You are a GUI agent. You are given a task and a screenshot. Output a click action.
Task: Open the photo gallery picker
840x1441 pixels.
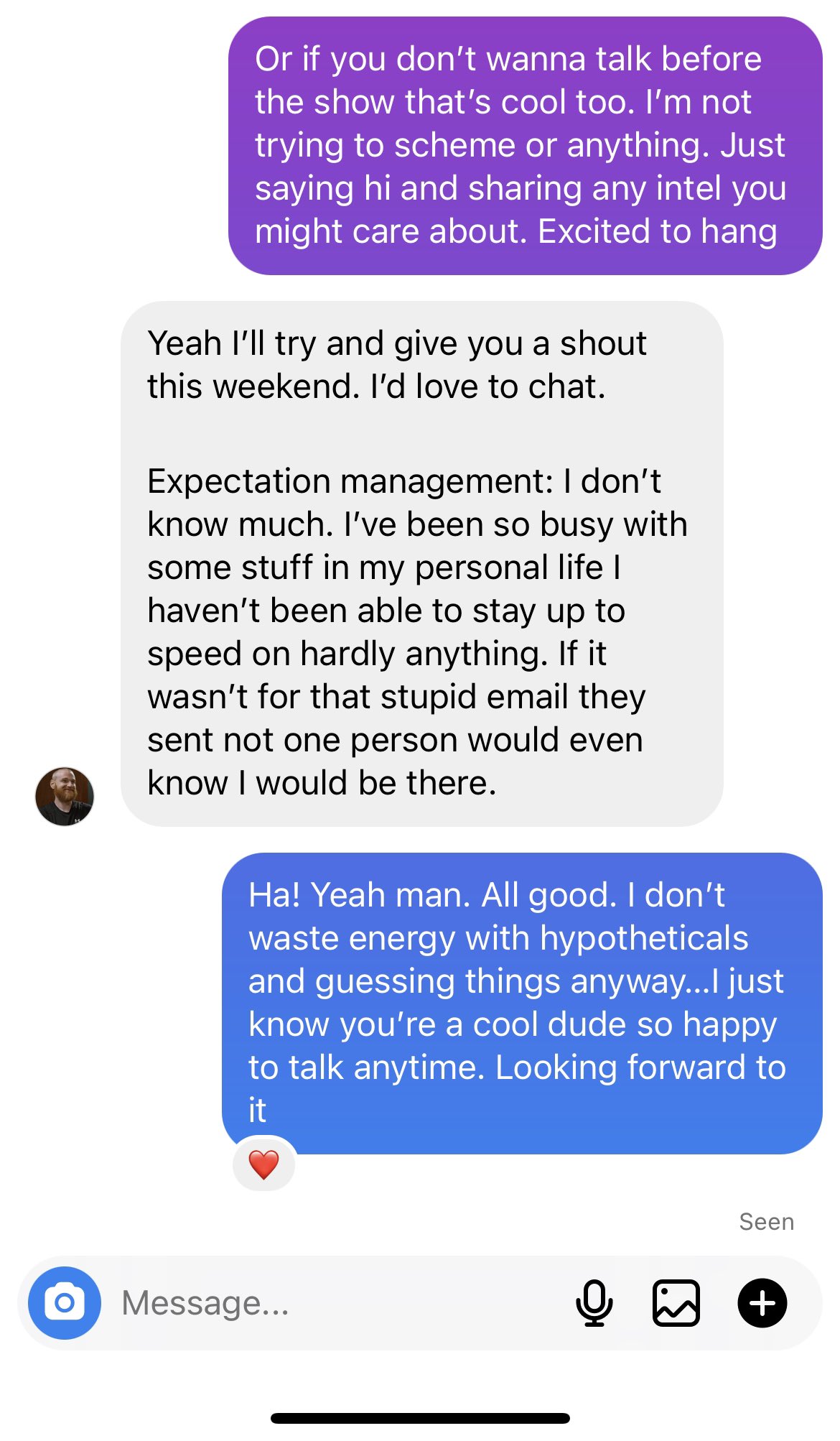click(676, 1302)
